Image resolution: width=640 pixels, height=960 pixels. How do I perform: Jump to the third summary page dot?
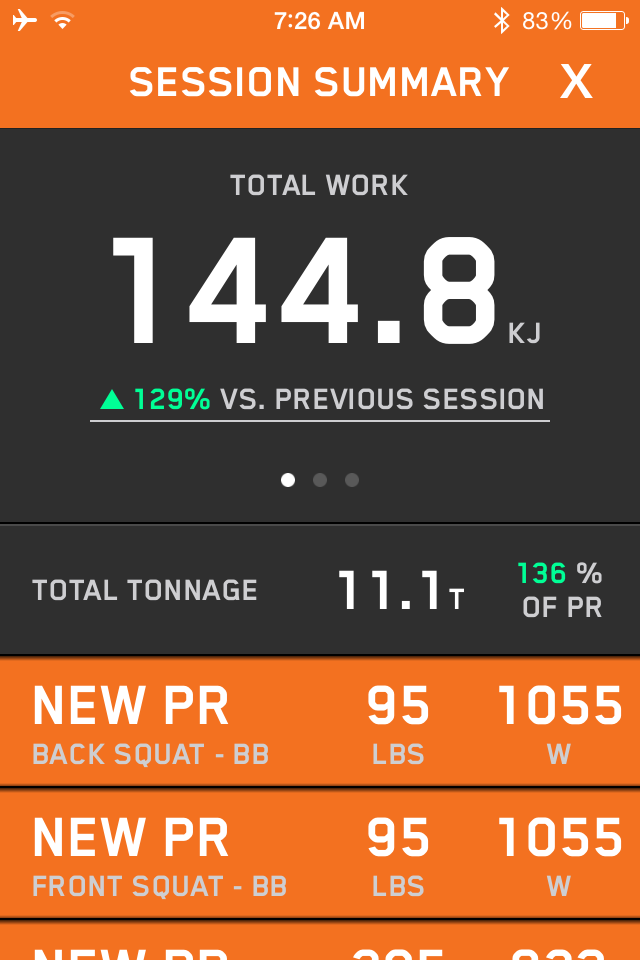pyautogui.click(x=352, y=480)
